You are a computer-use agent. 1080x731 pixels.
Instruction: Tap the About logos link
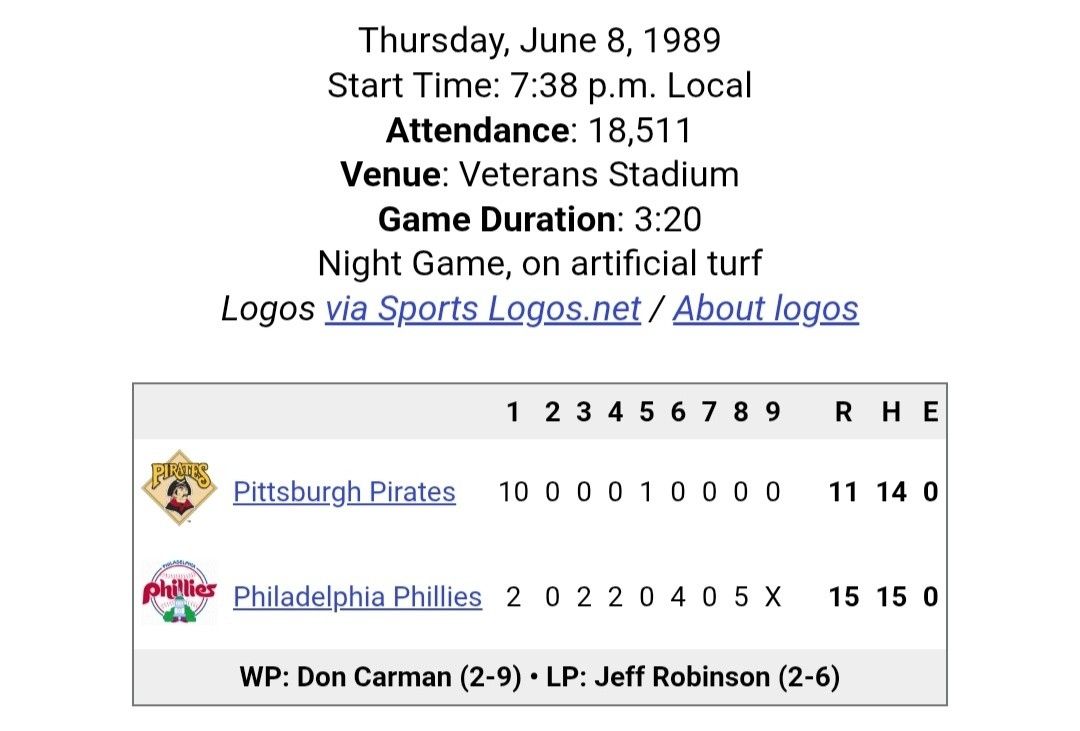[x=765, y=309]
